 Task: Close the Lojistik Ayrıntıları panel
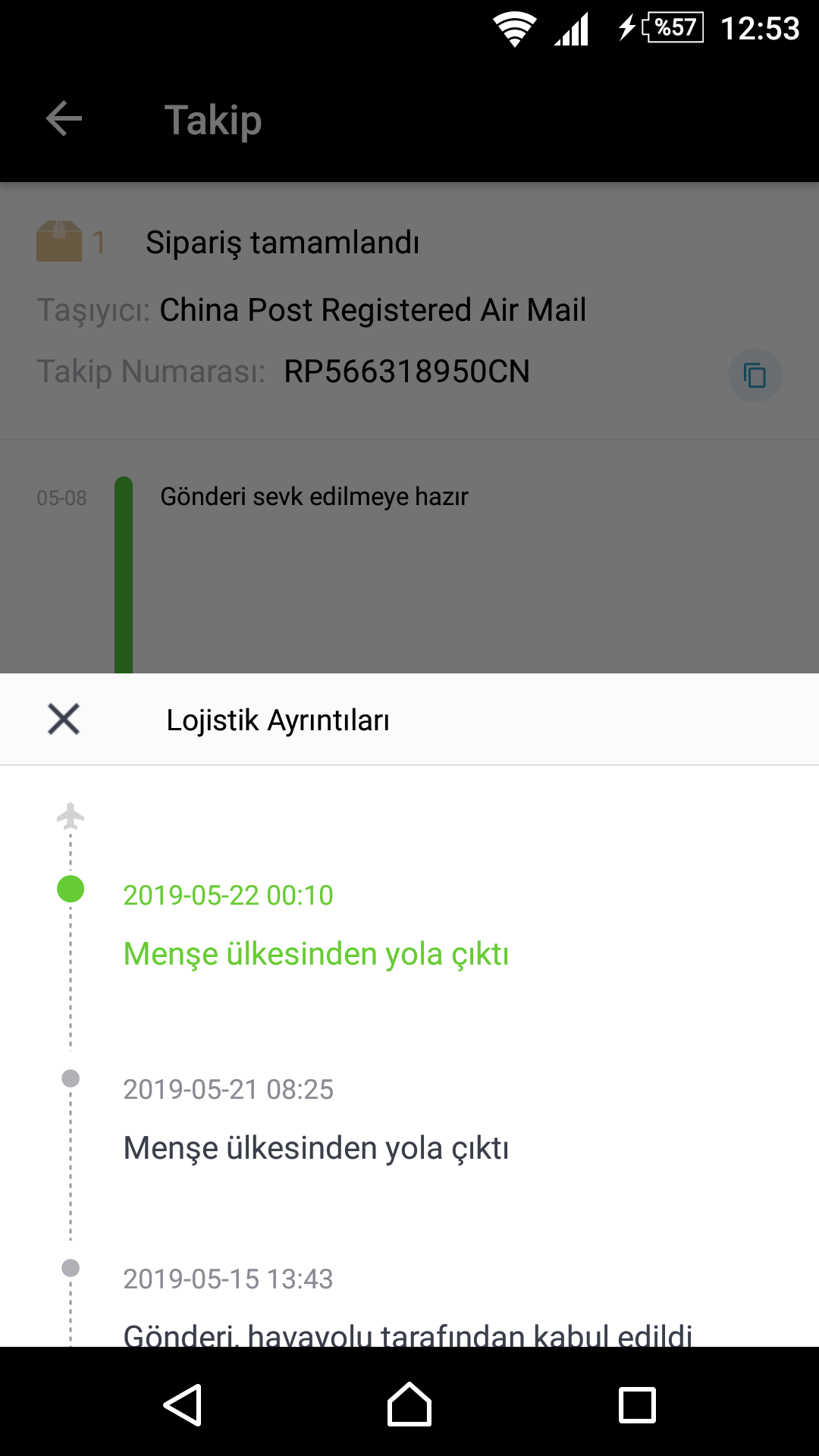click(x=64, y=719)
